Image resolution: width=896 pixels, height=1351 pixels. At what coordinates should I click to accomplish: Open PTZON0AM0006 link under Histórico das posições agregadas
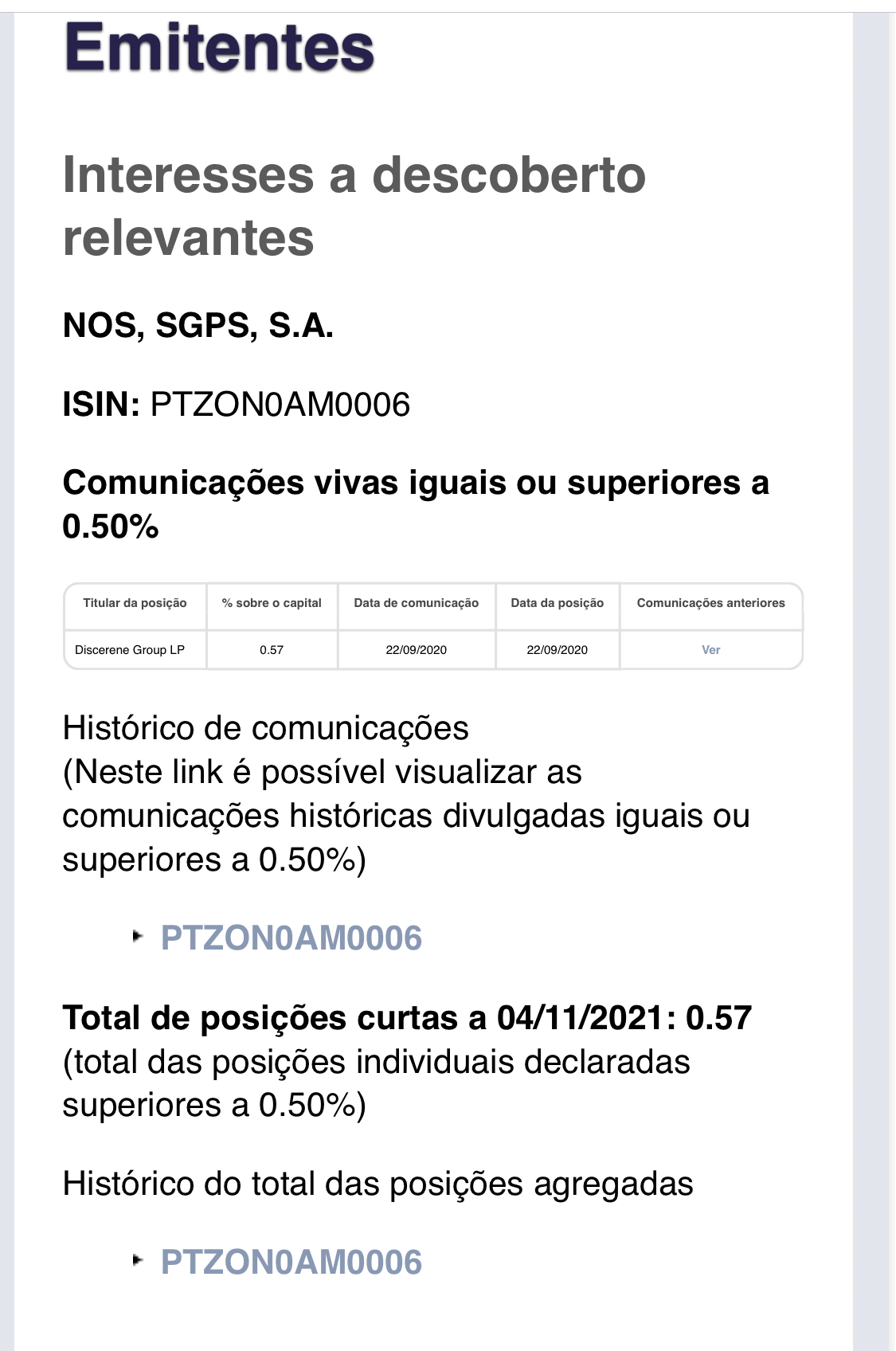[x=291, y=1262]
